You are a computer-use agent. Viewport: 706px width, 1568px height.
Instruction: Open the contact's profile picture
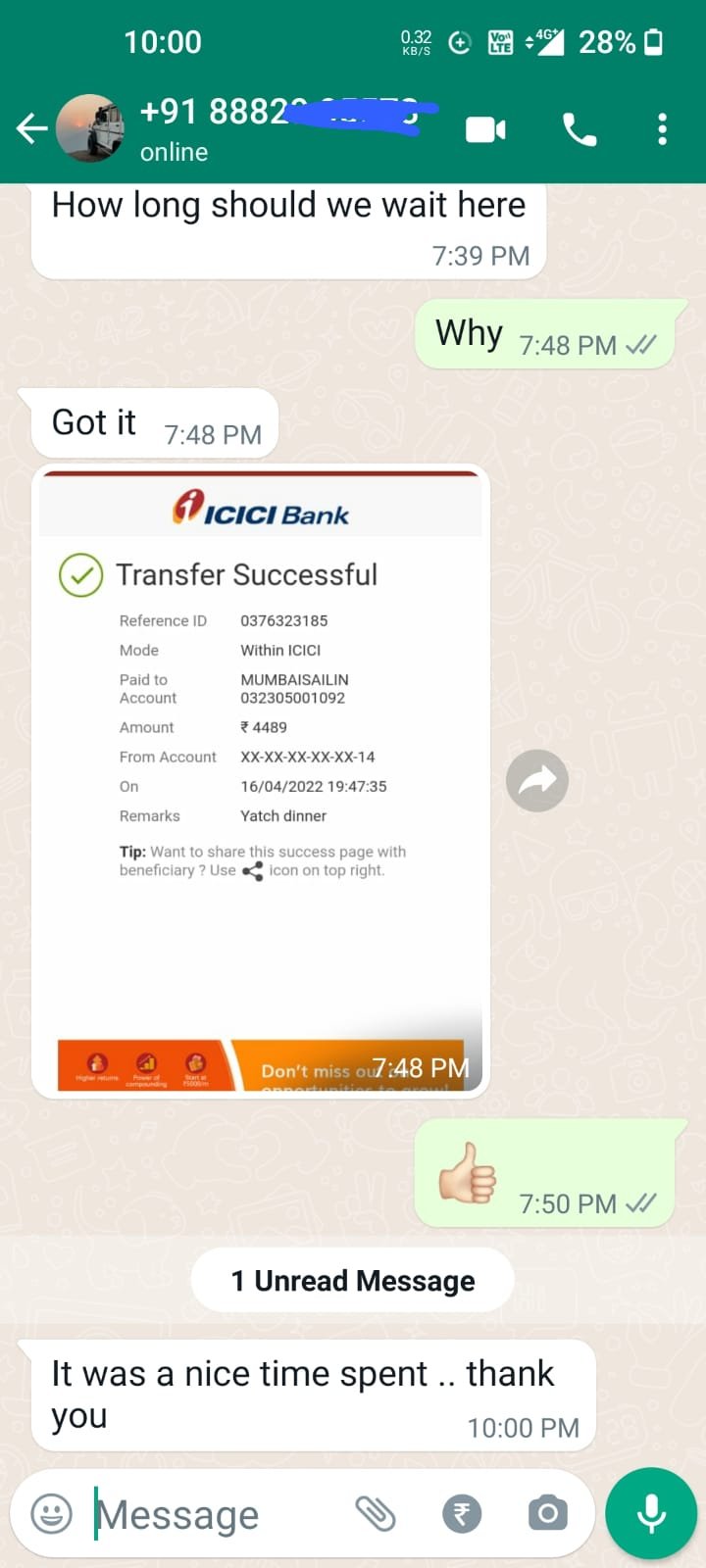[x=91, y=128]
